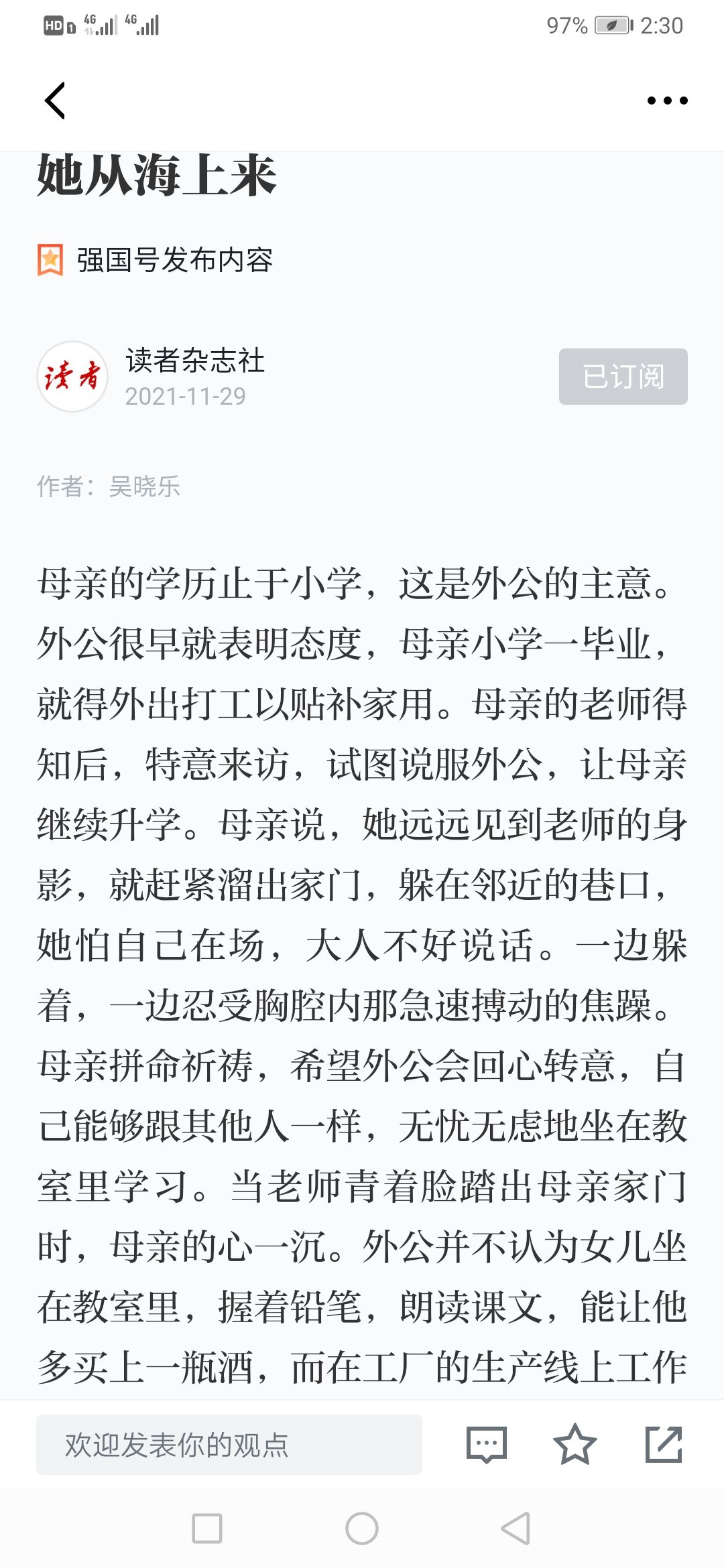Favorite this article with the star icon
Viewport: 724px width, 1568px height.
575,1445
